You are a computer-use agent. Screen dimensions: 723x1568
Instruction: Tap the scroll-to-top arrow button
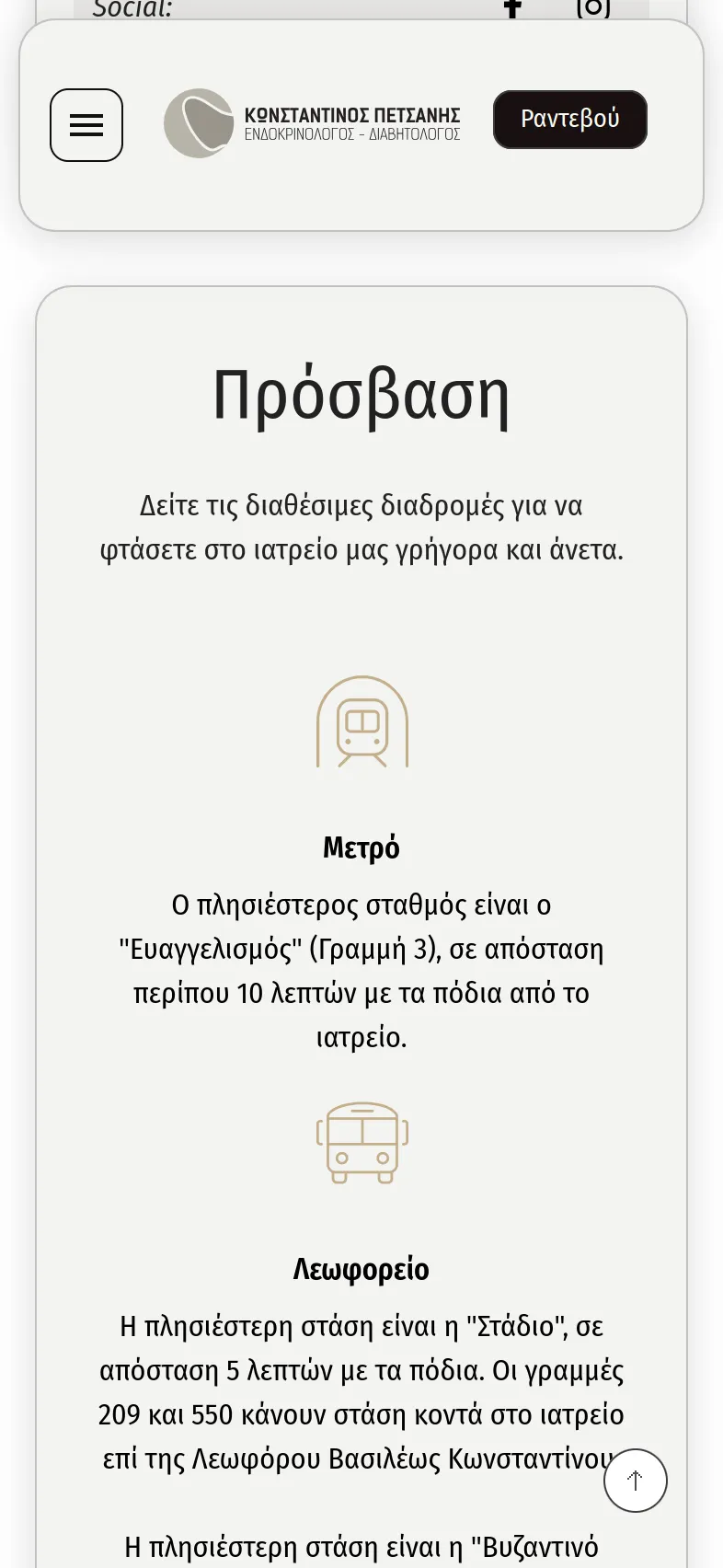coord(635,1481)
